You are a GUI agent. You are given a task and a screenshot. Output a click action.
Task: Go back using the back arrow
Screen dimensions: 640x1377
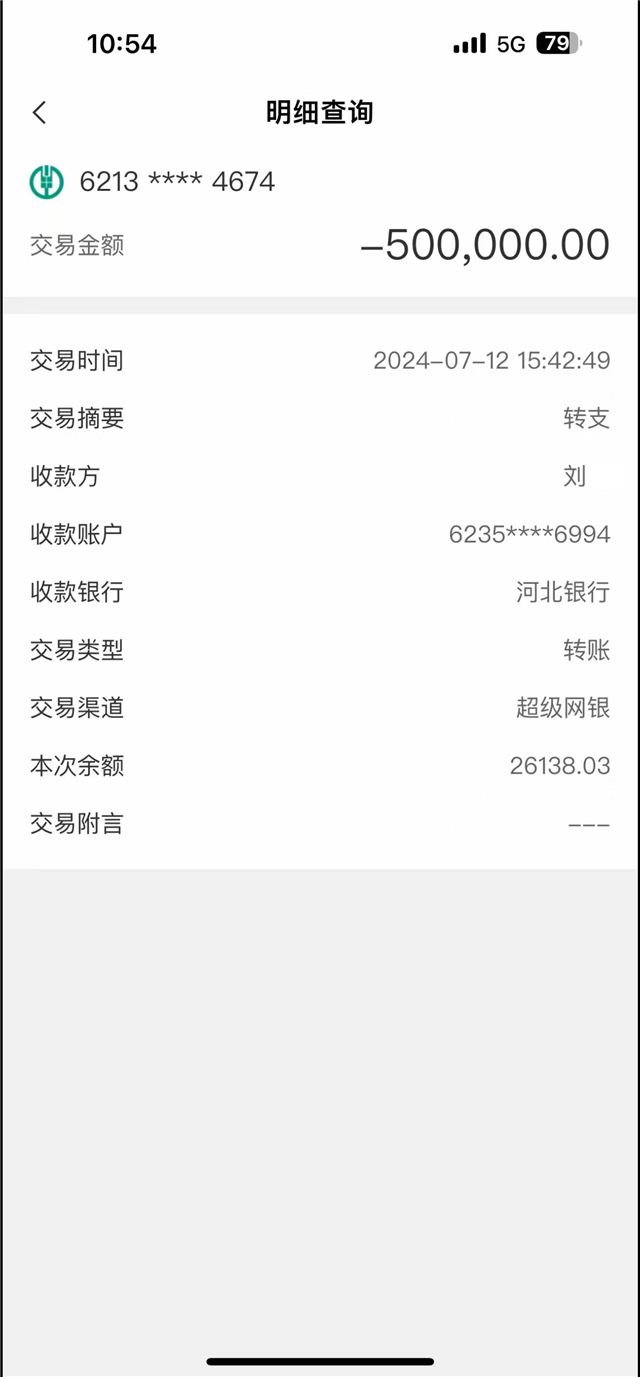point(39,113)
